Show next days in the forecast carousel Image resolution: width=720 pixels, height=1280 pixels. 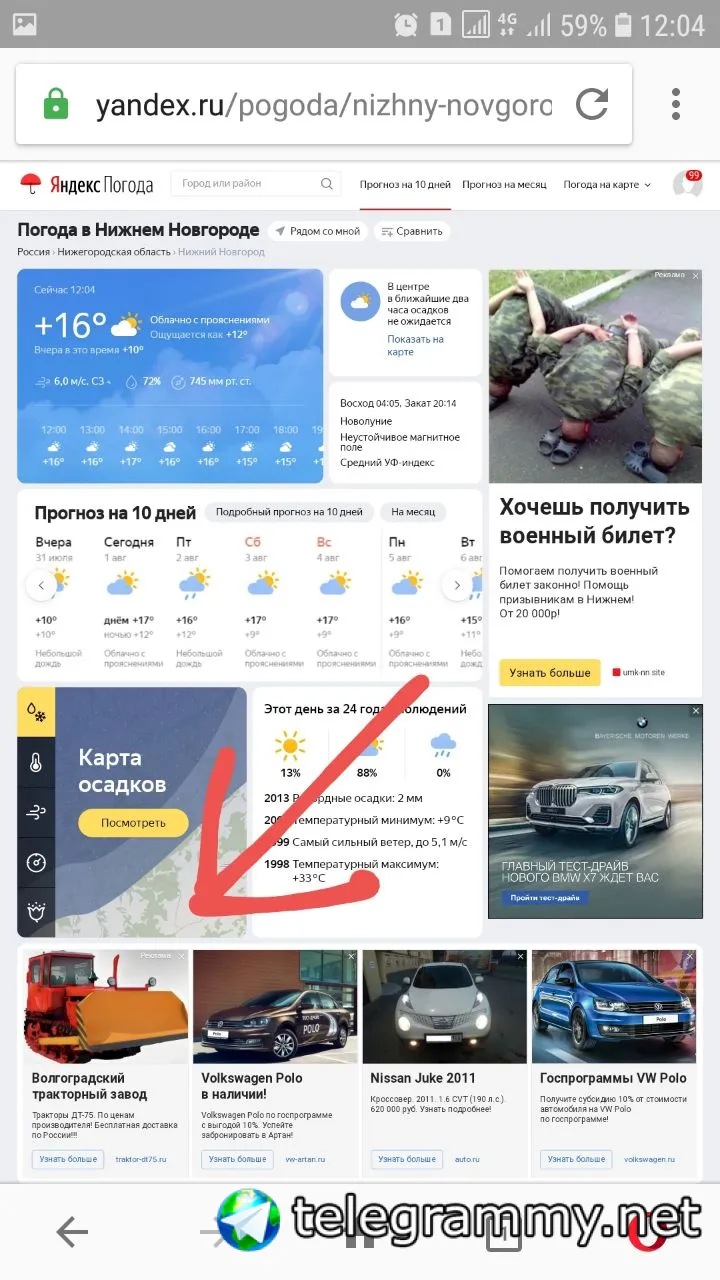(457, 585)
